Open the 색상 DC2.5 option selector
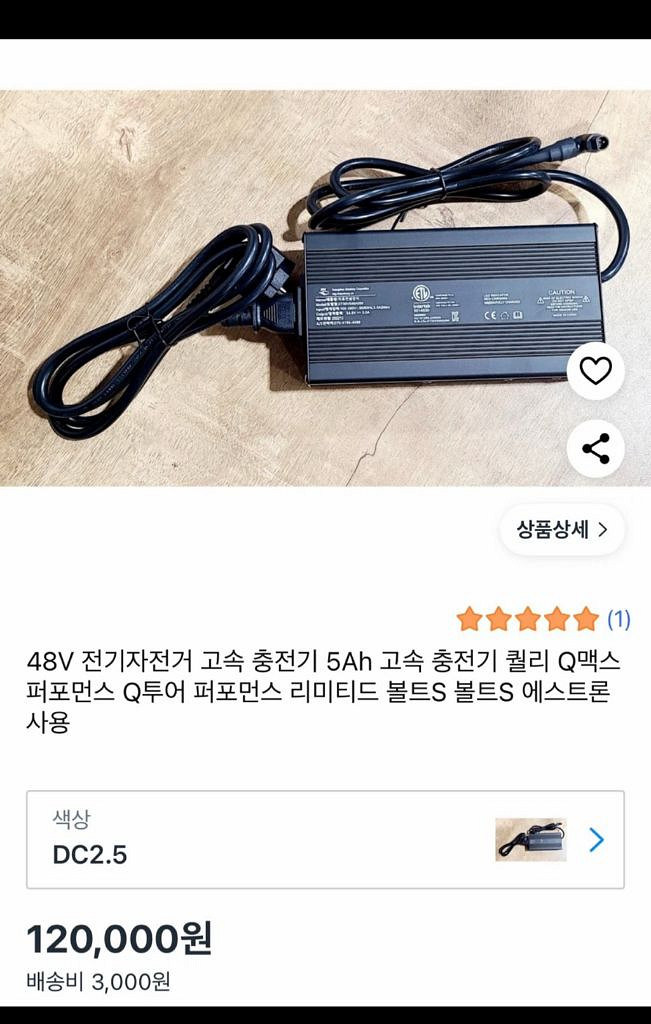 coord(325,839)
